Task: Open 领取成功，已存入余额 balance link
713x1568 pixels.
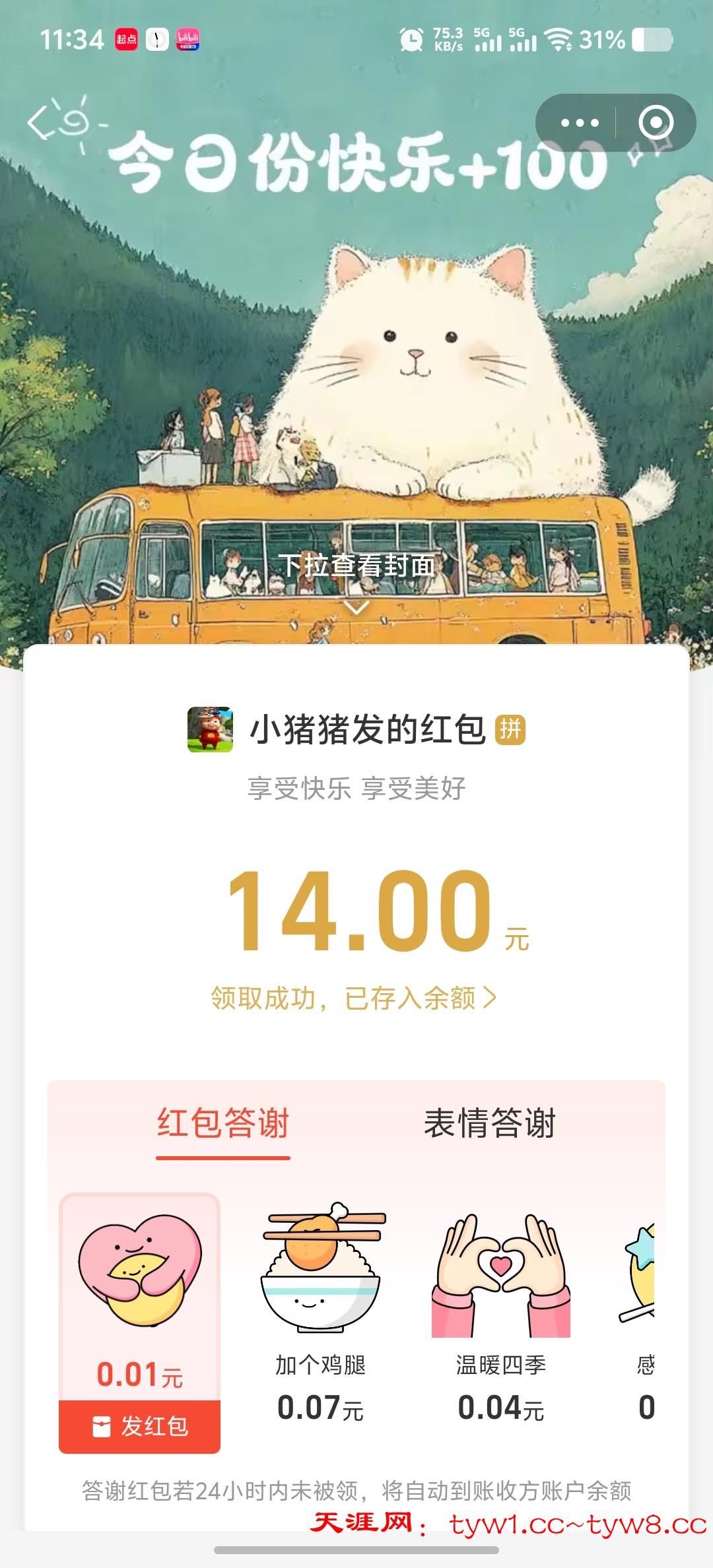Action: [355, 998]
